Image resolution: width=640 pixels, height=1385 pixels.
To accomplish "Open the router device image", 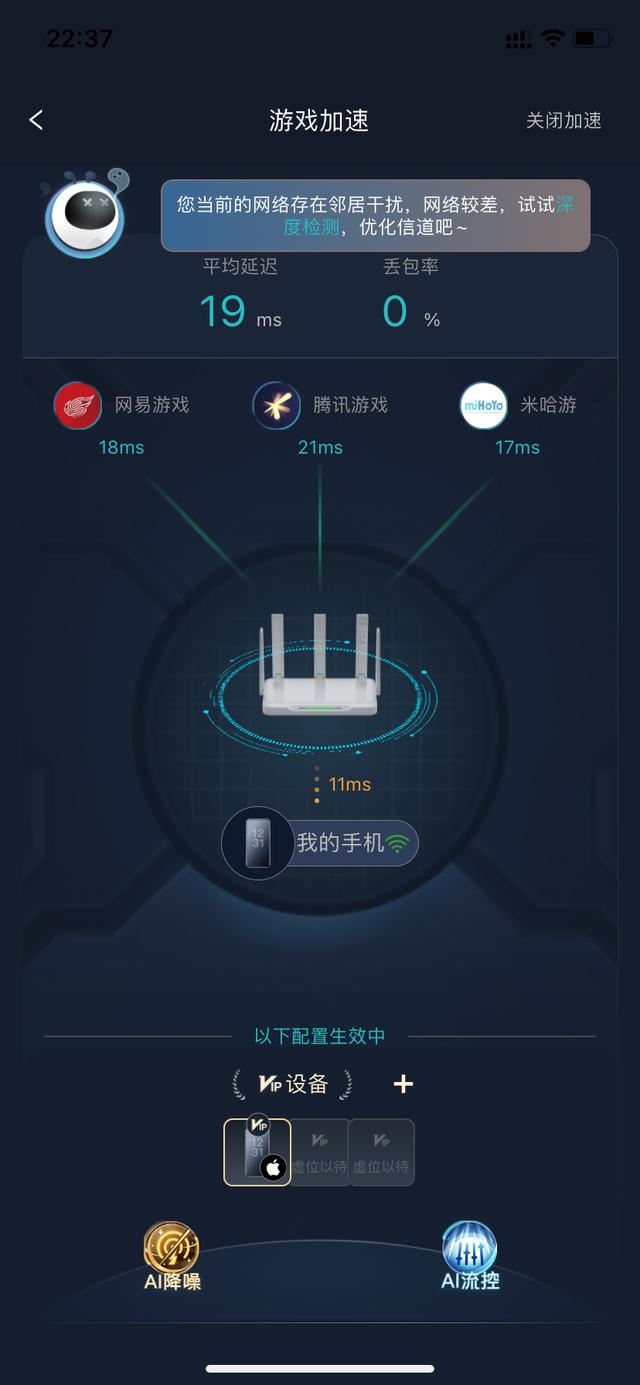I will click(x=320, y=665).
